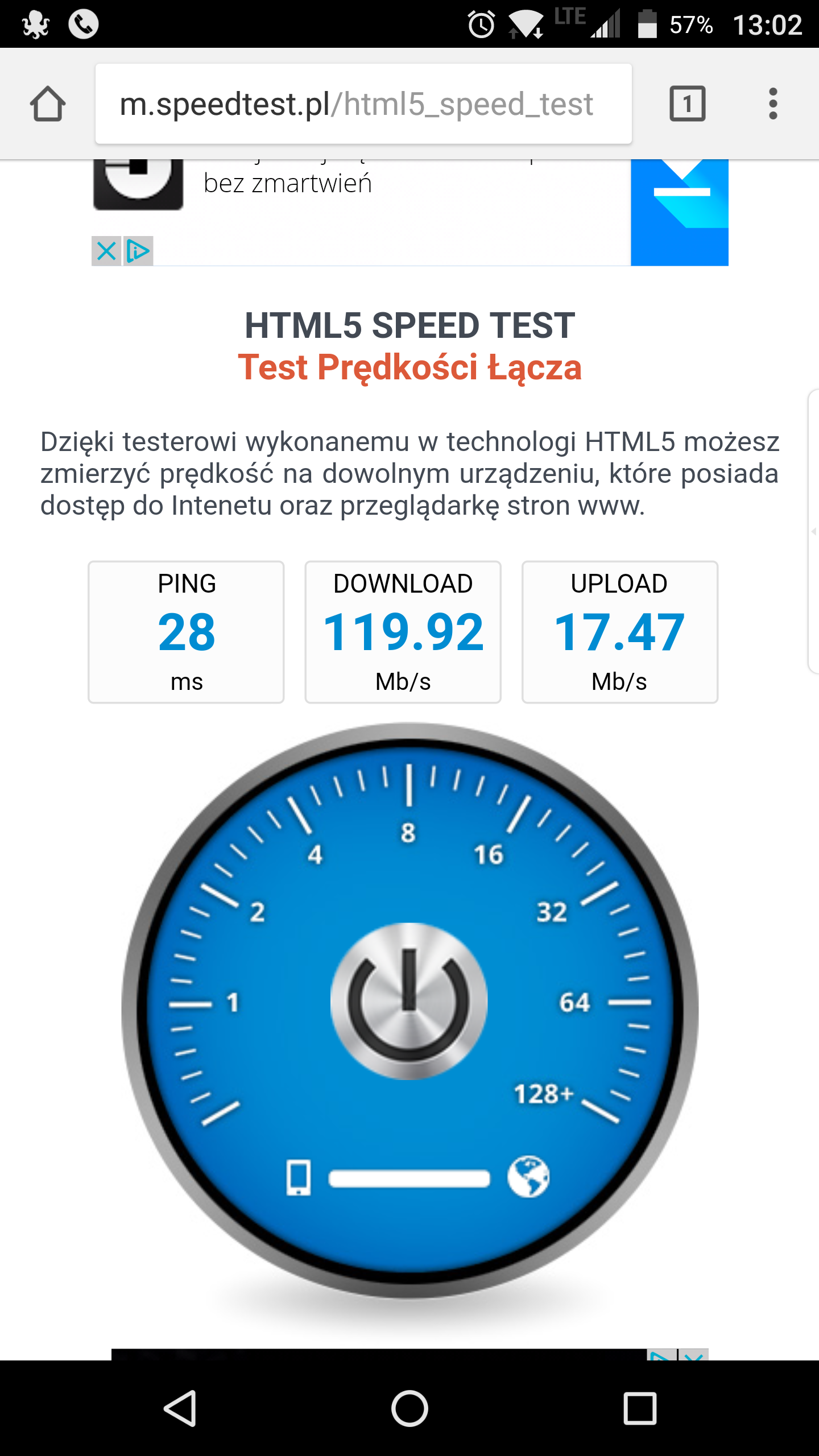Screen dimensions: 819x1456
Task: Open the recent apps overview
Action: pos(640,1408)
